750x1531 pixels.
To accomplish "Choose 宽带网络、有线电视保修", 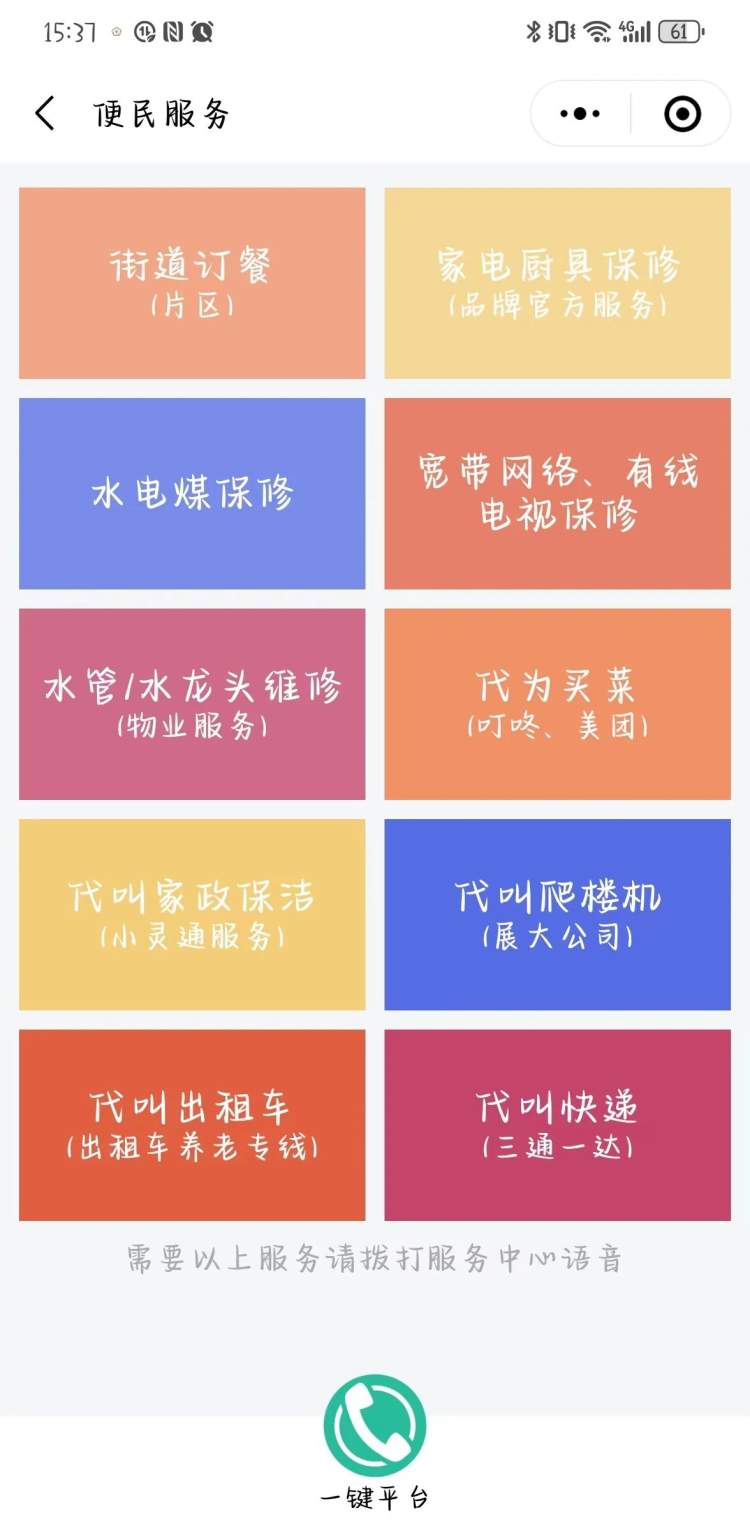I will tap(557, 493).
